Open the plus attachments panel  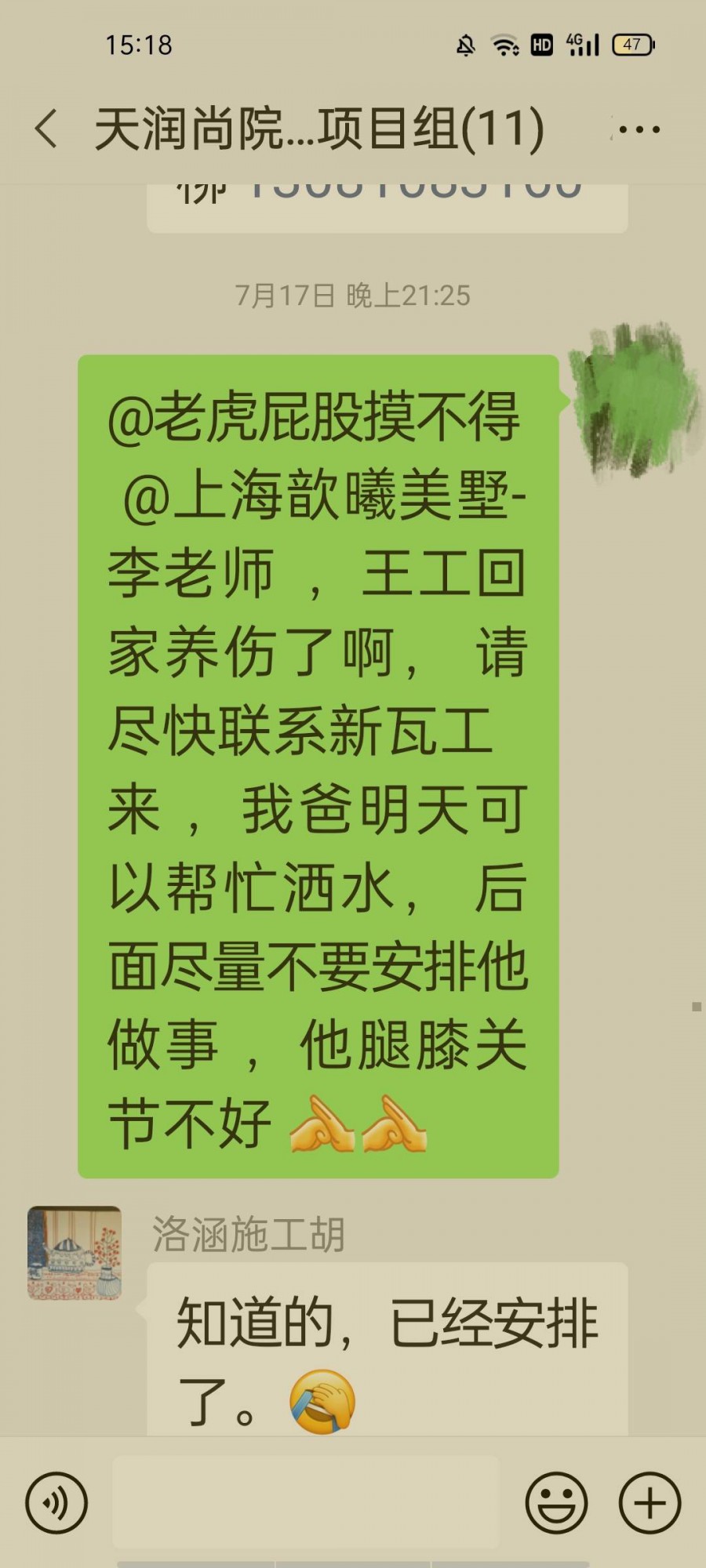(650, 1502)
